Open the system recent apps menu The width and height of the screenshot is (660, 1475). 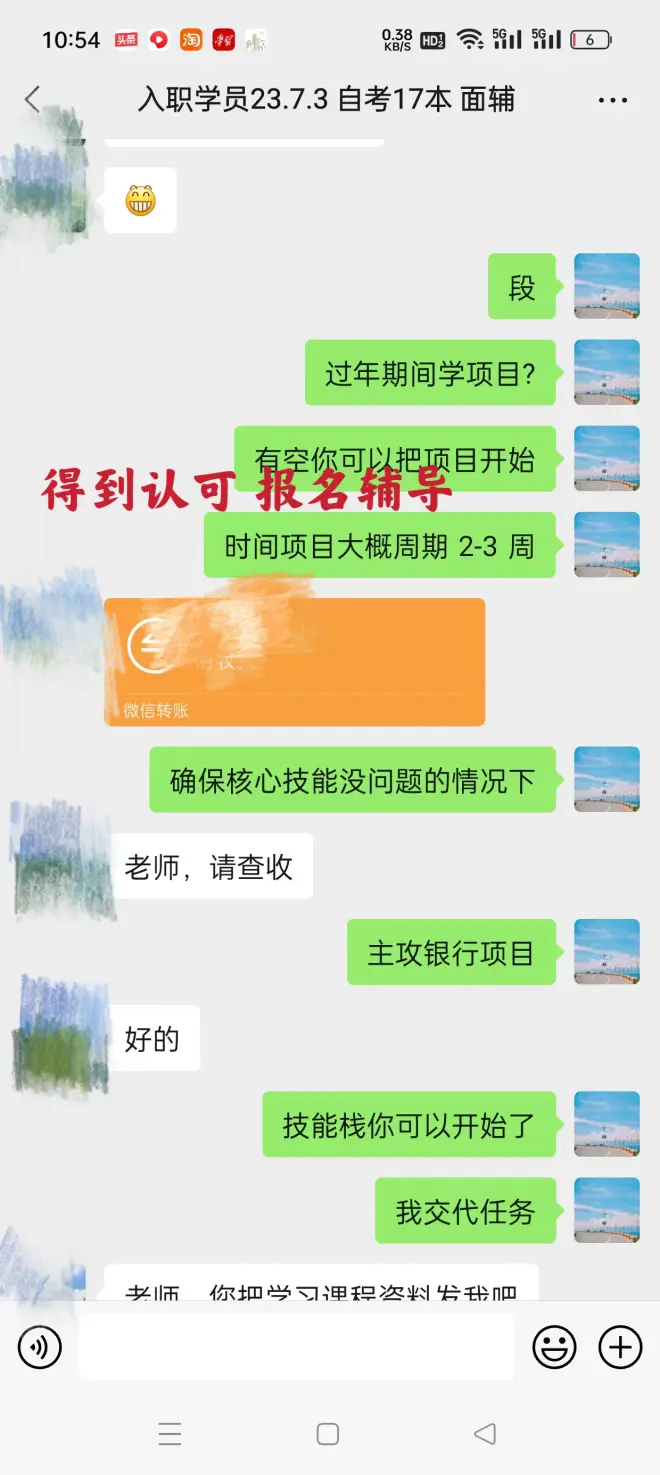(170, 1434)
